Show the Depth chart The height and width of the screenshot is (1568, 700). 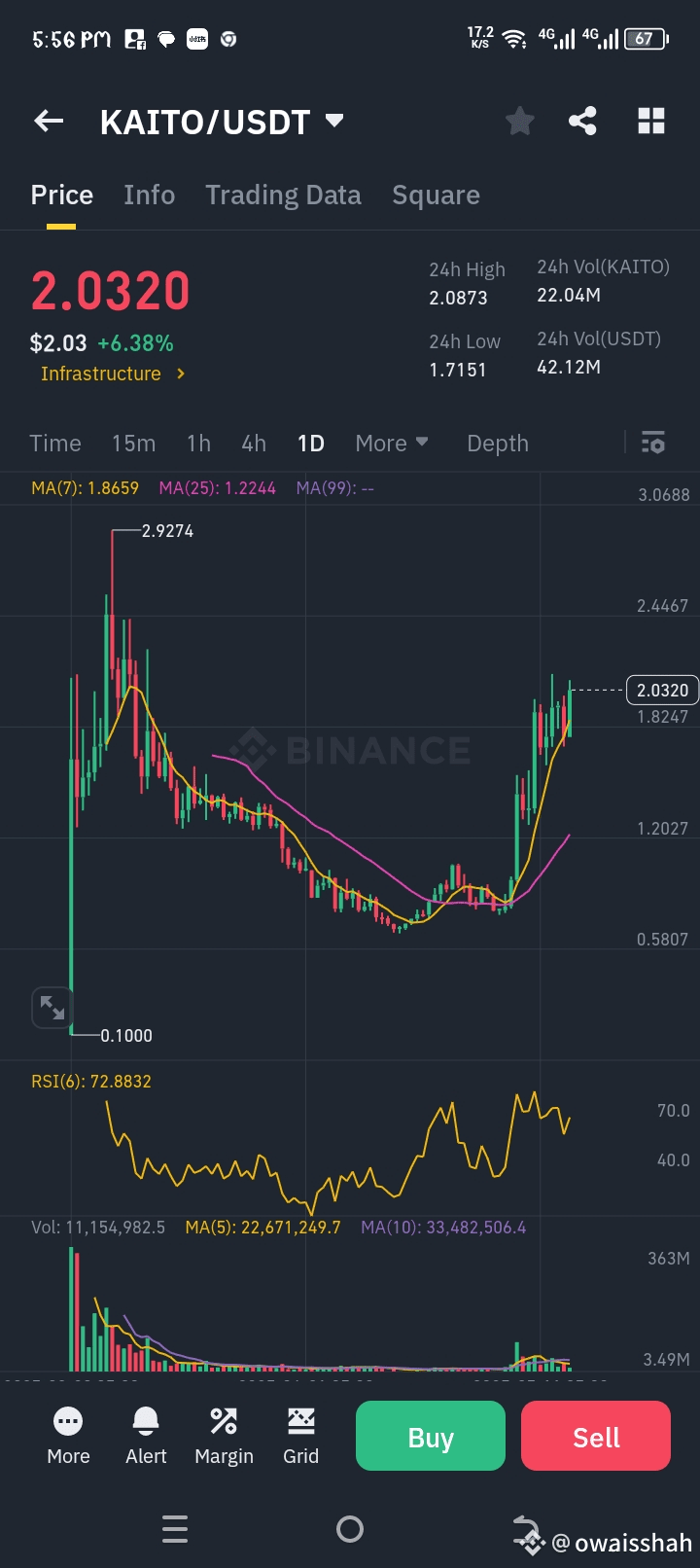pos(498,444)
